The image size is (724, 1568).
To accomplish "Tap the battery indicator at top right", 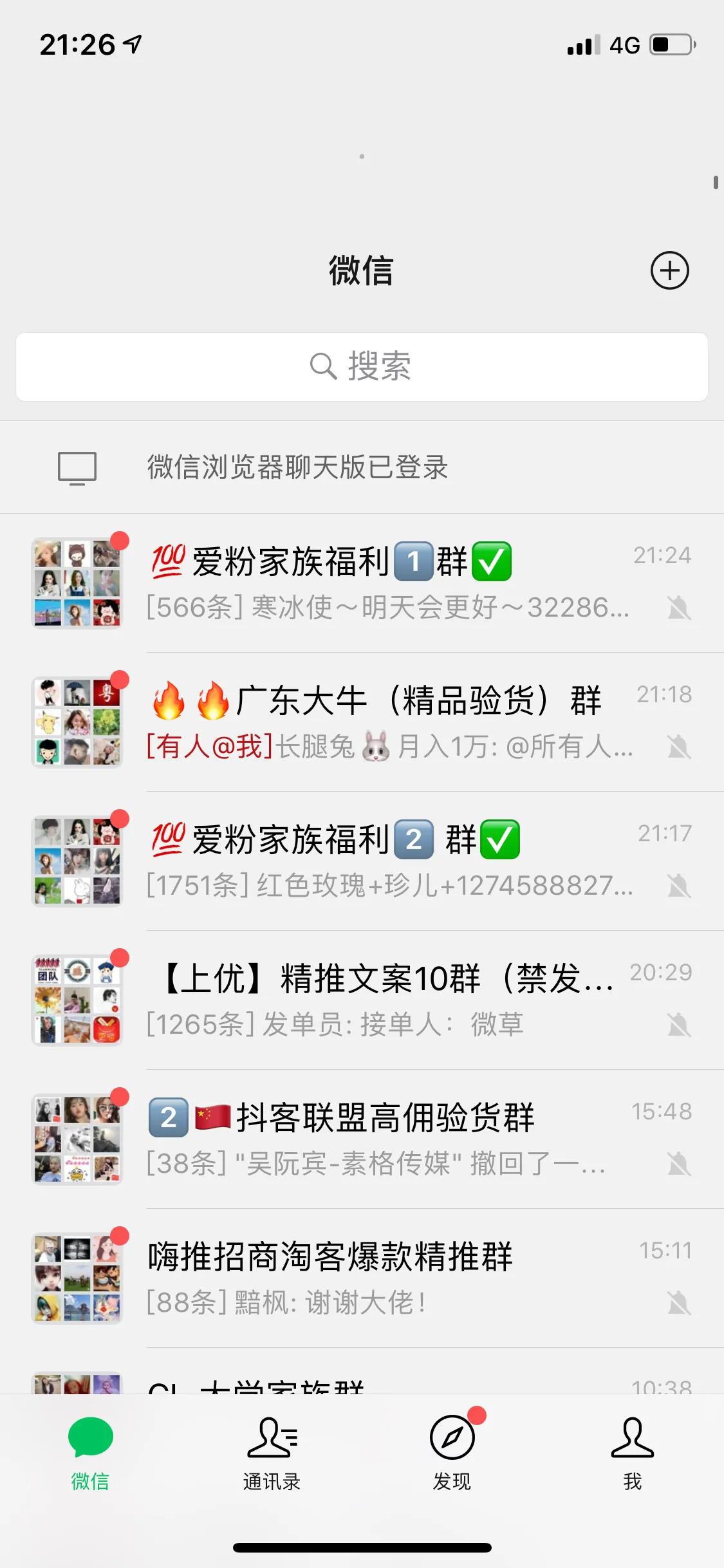I will (x=669, y=44).
